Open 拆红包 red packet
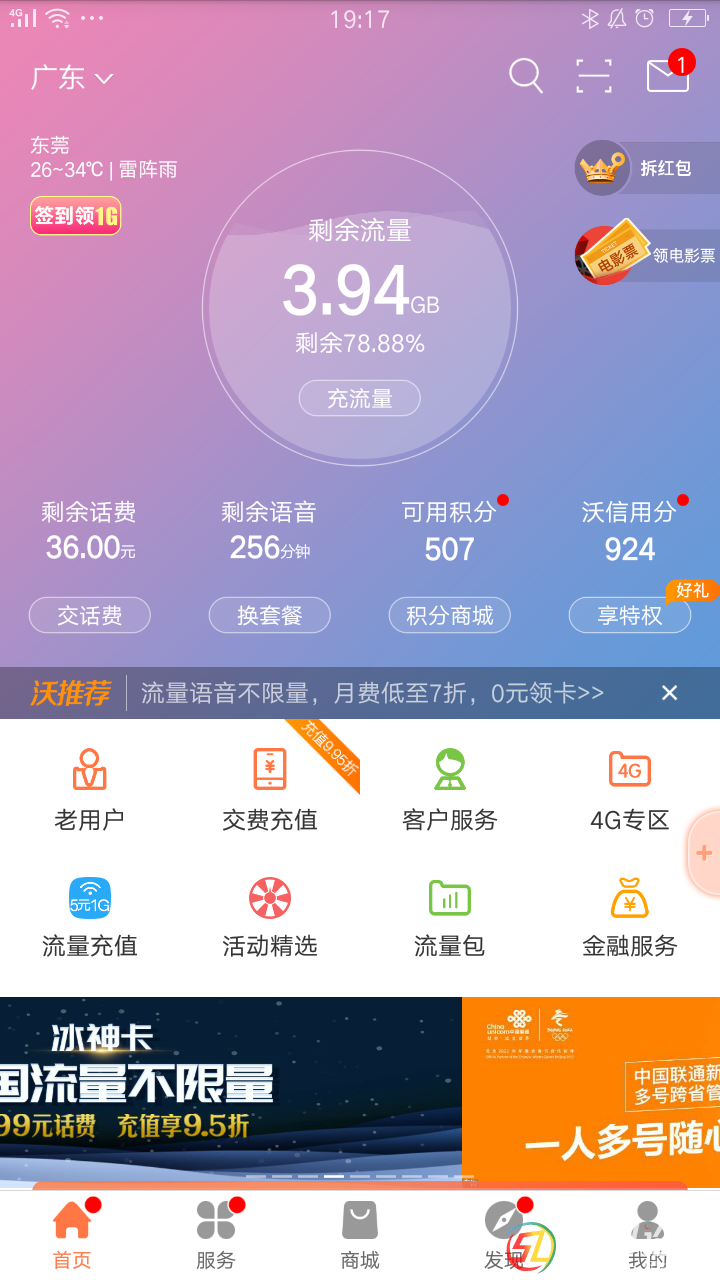This screenshot has width=720, height=1280. (648, 168)
